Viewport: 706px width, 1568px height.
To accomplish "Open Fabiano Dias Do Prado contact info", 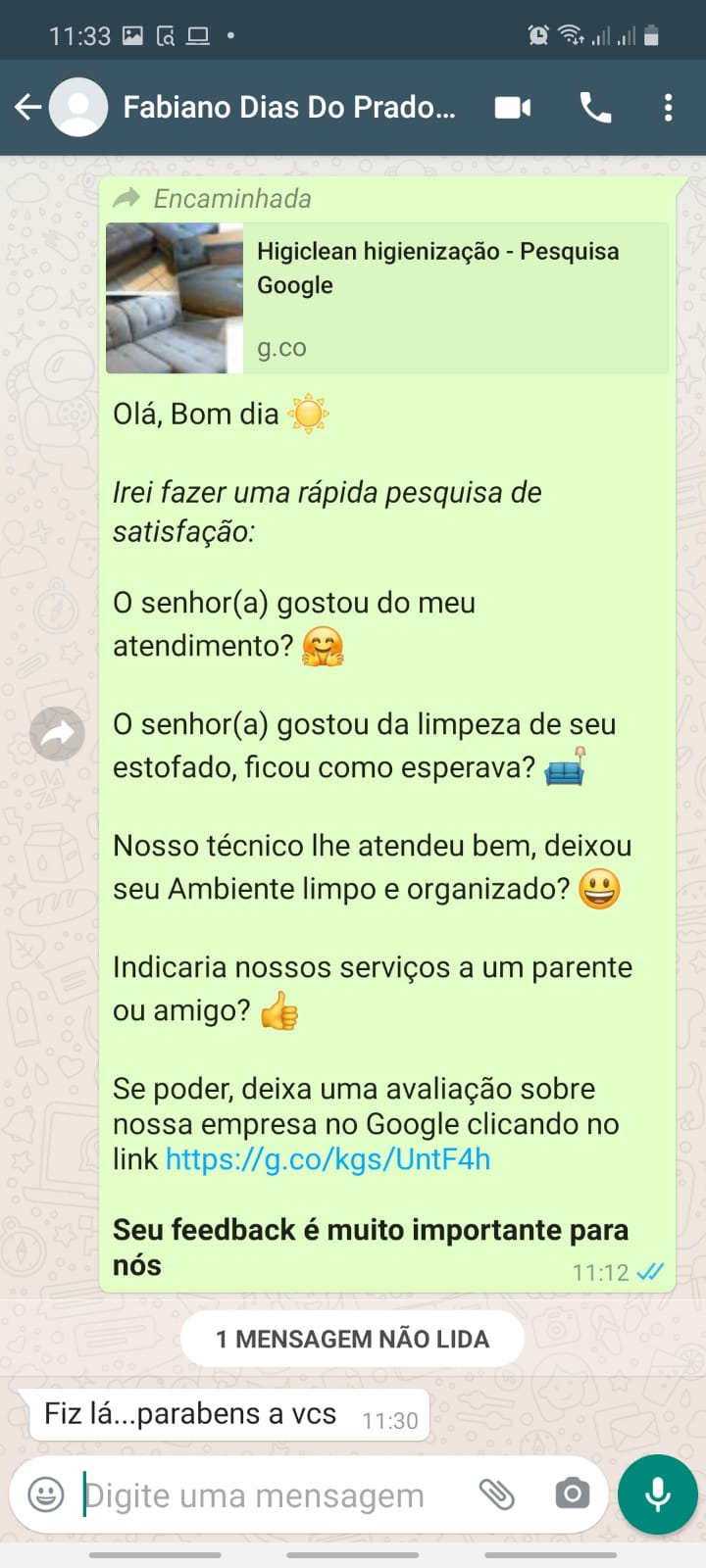I will click(288, 107).
